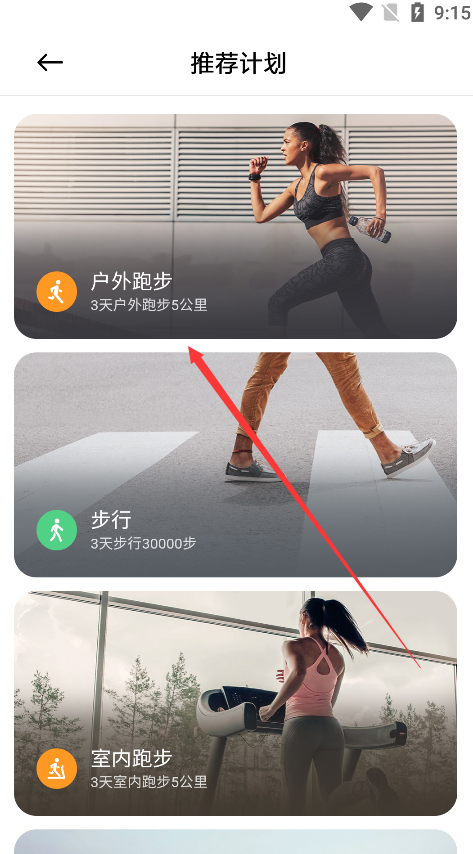Viewport: 473px width, 854px height.
Task: Open the 户外跑步 plan card
Action: point(235,226)
